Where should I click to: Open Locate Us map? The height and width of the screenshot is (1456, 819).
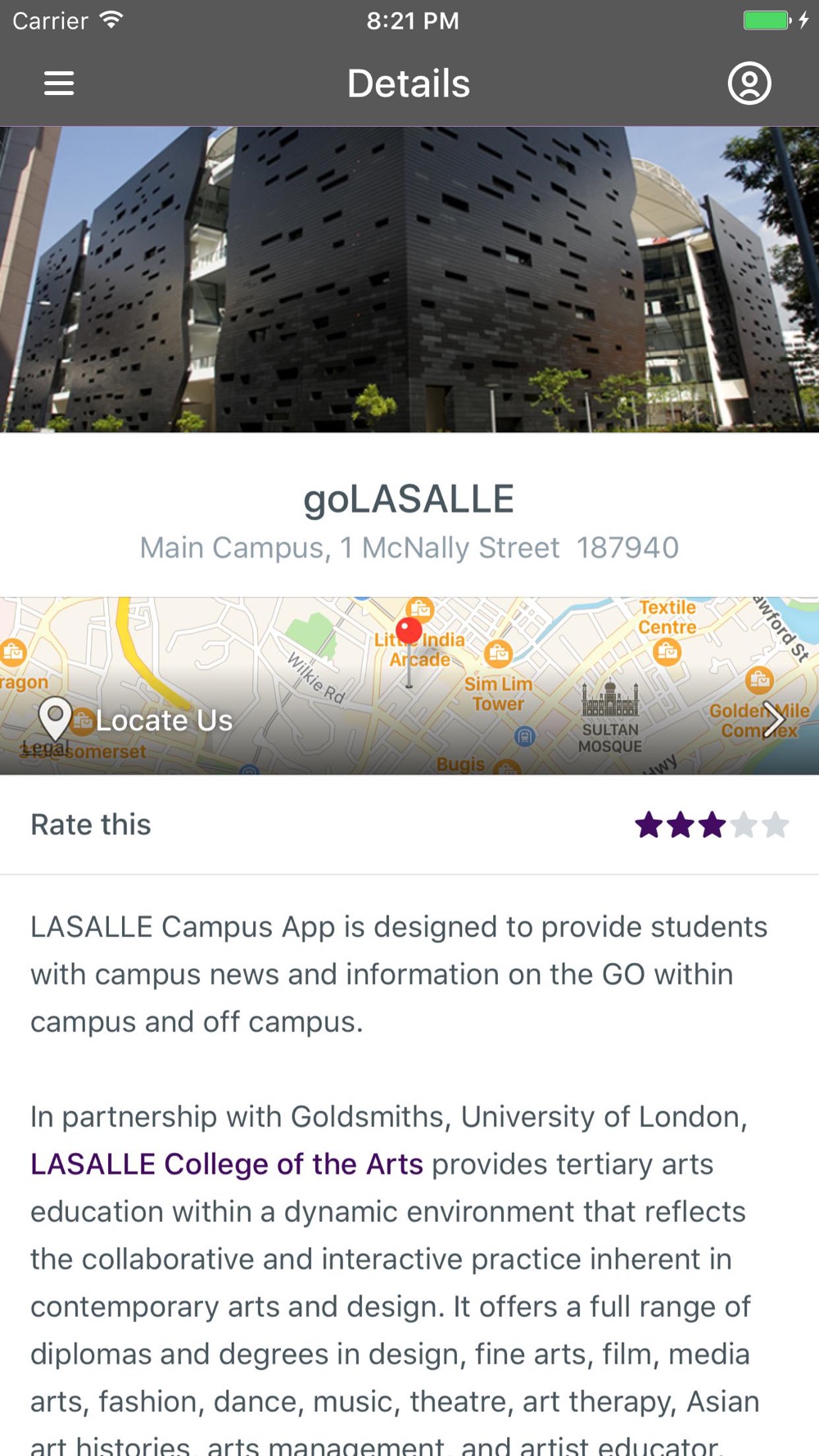(x=409, y=685)
